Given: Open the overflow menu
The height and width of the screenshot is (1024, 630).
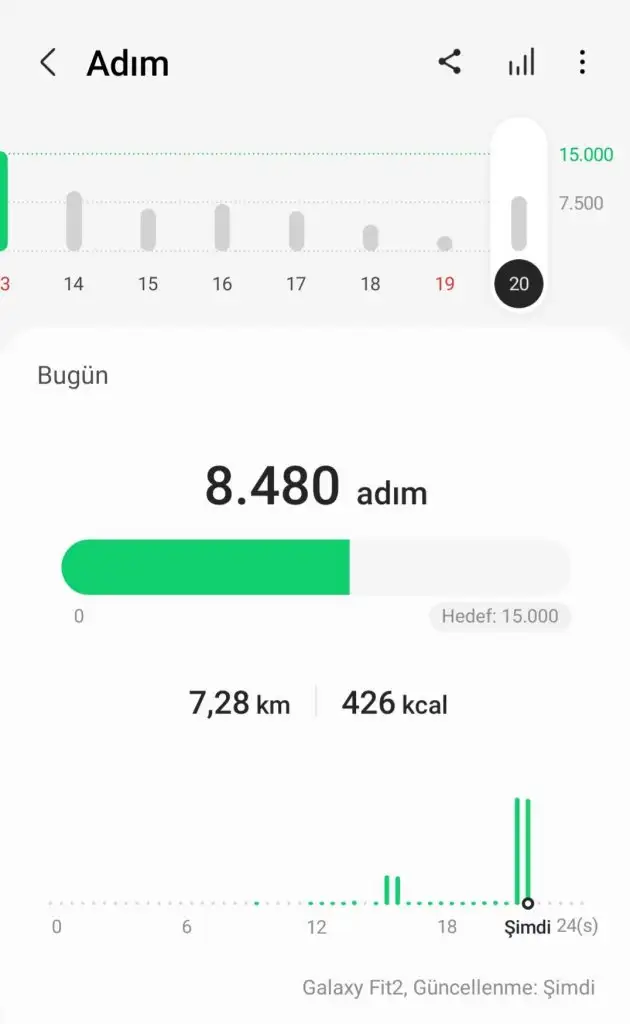Looking at the screenshot, I should coord(582,63).
